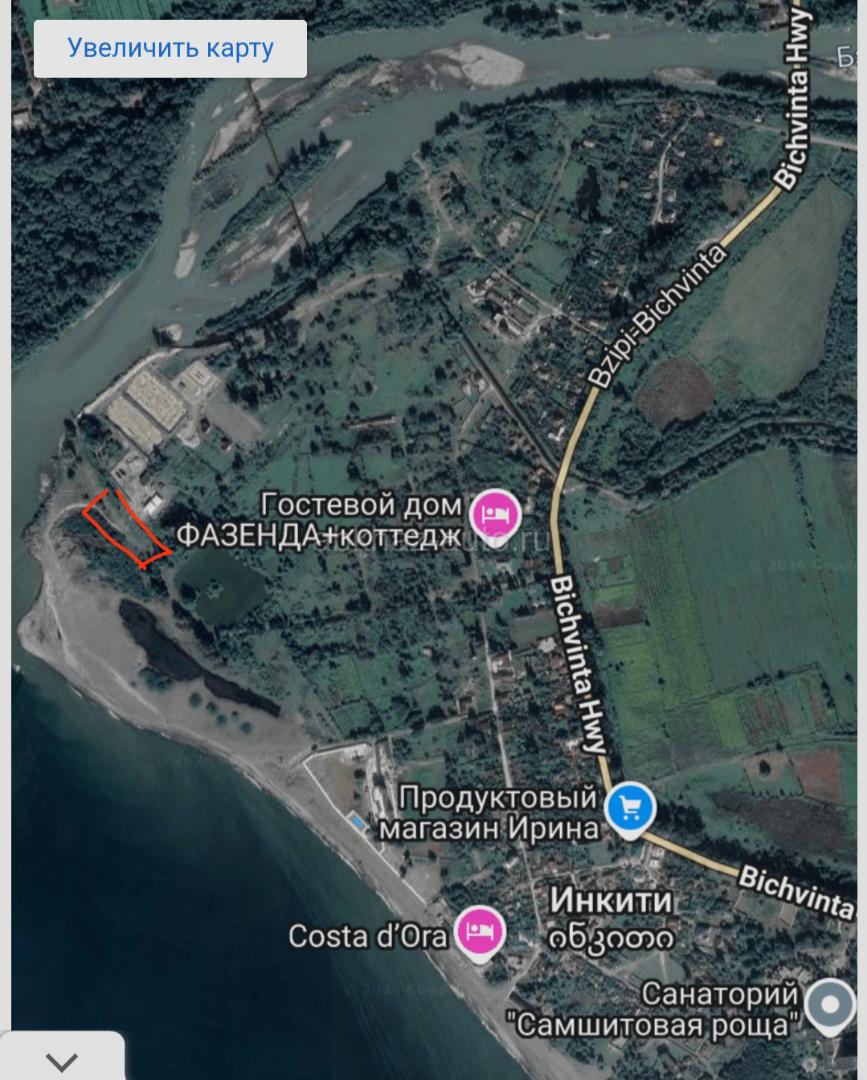The image size is (867, 1080).
Task: Select the Продуктовый магазин Ирина shop pin
Action: pyautogui.click(x=630, y=806)
